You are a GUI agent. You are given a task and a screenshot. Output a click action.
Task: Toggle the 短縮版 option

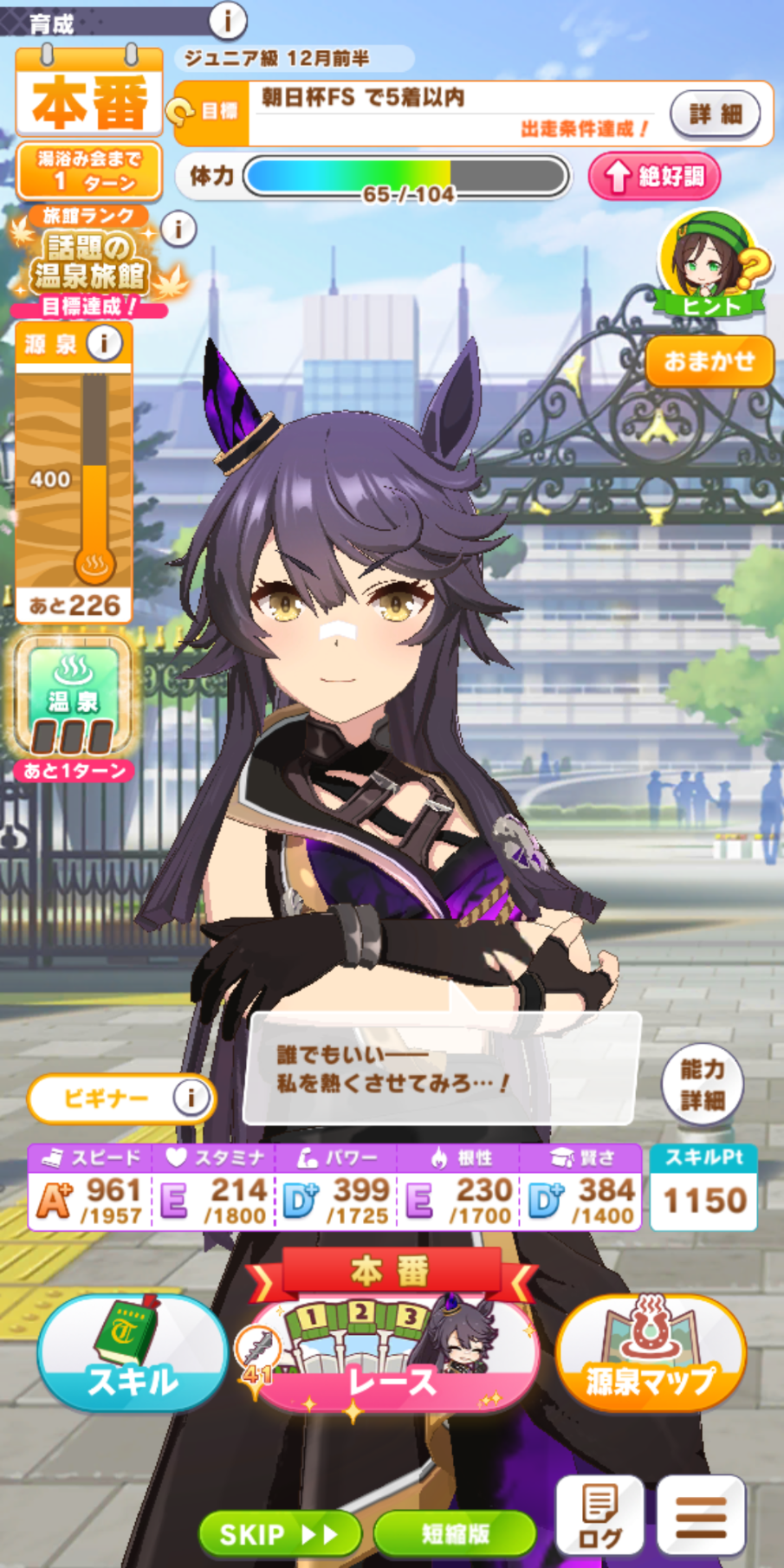coord(455,1534)
